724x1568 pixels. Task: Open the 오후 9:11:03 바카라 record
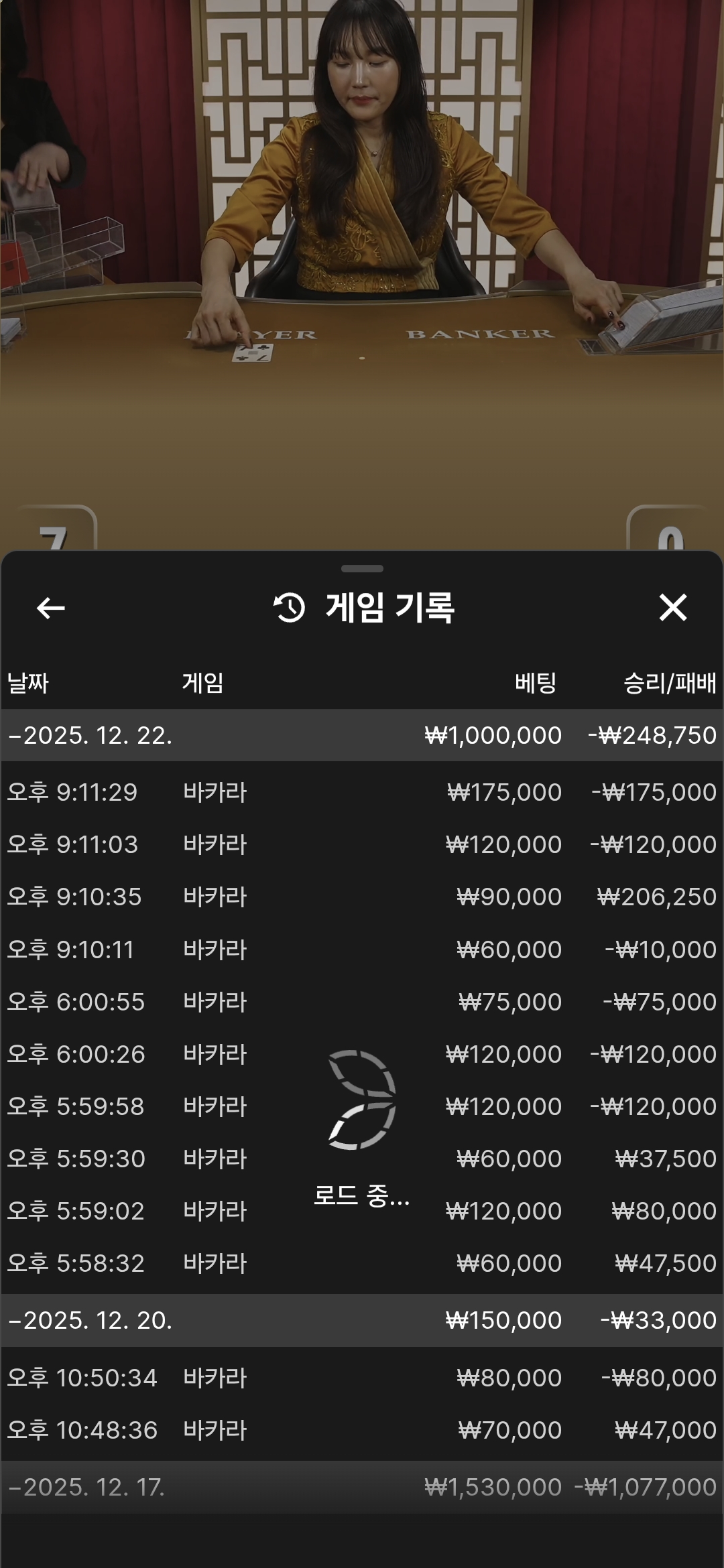tap(362, 844)
